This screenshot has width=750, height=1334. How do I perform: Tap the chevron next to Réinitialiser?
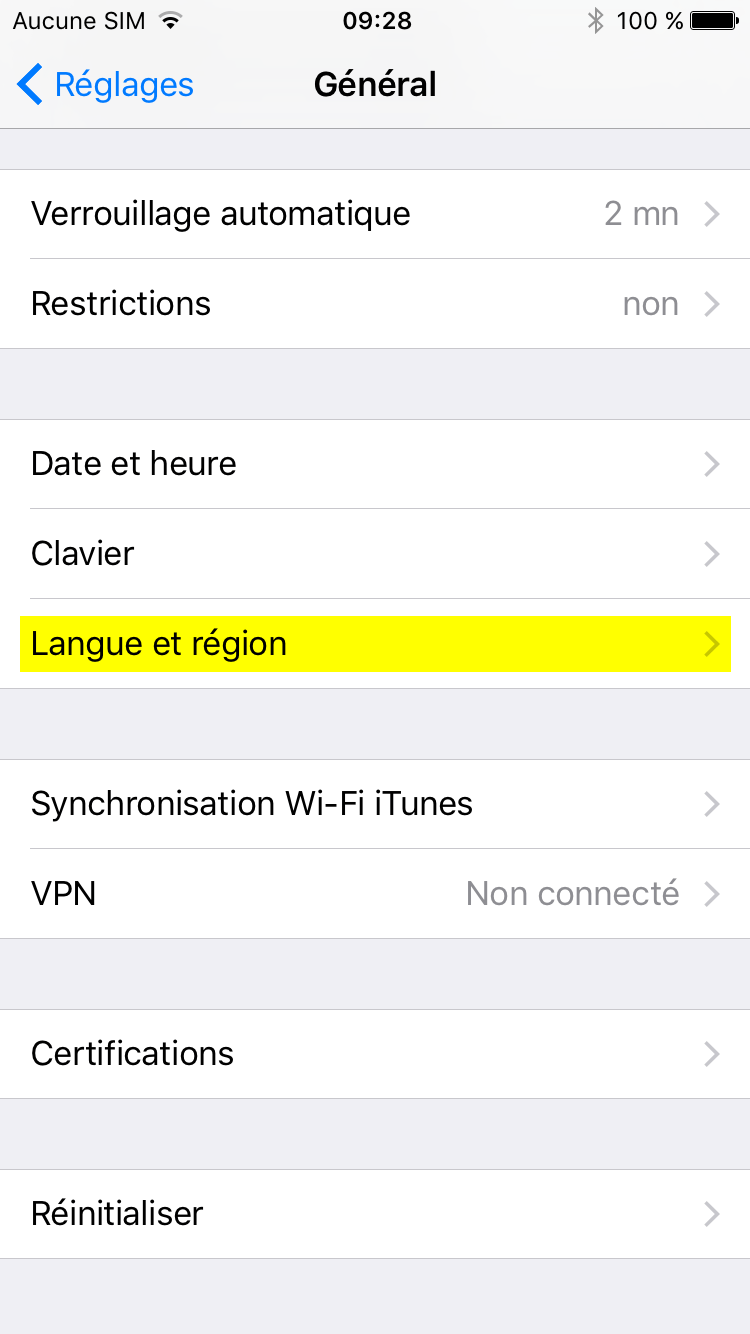tap(711, 1214)
